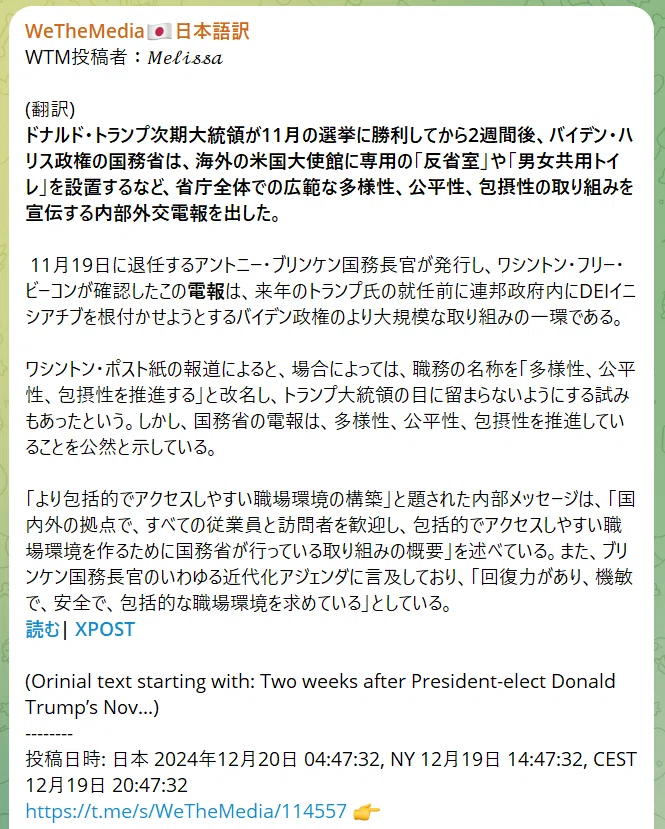Open the XPOST link
The width and height of the screenshot is (665, 829).
point(105,629)
